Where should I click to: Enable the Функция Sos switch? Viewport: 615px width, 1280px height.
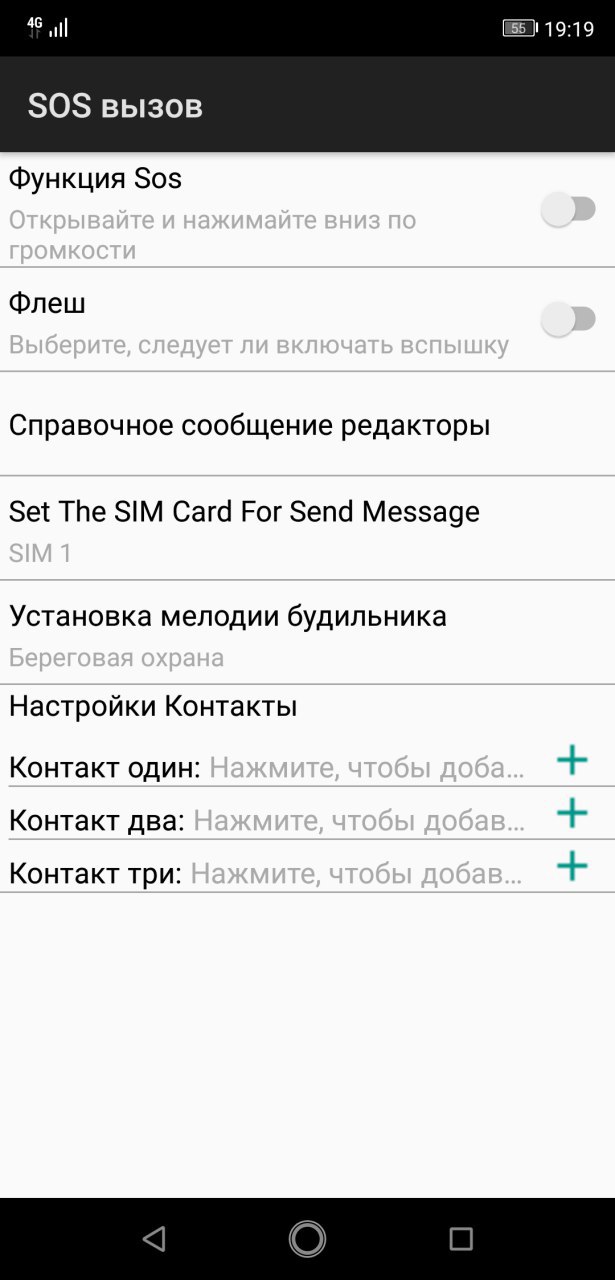(x=568, y=210)
